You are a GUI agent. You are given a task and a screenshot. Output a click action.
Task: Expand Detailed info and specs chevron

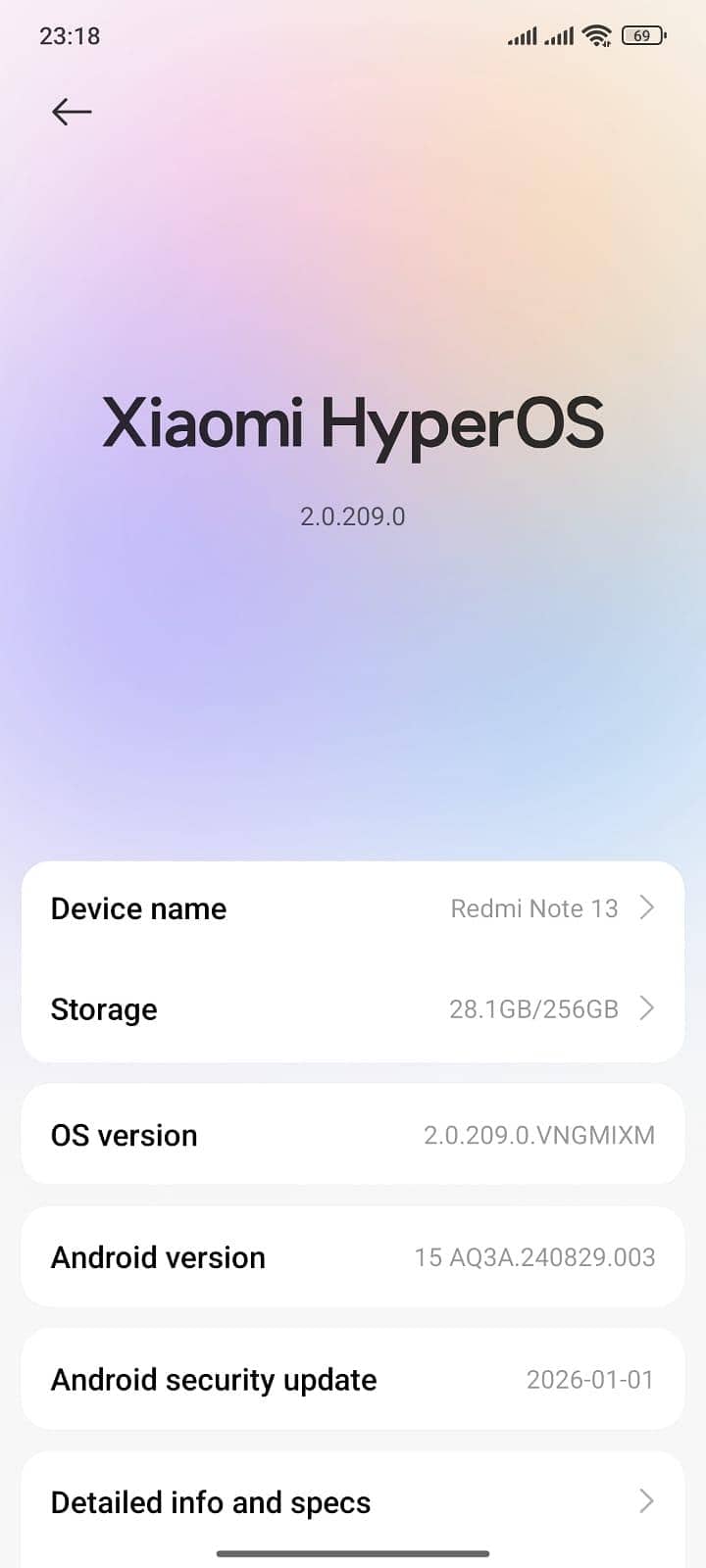coord(646,1501)
